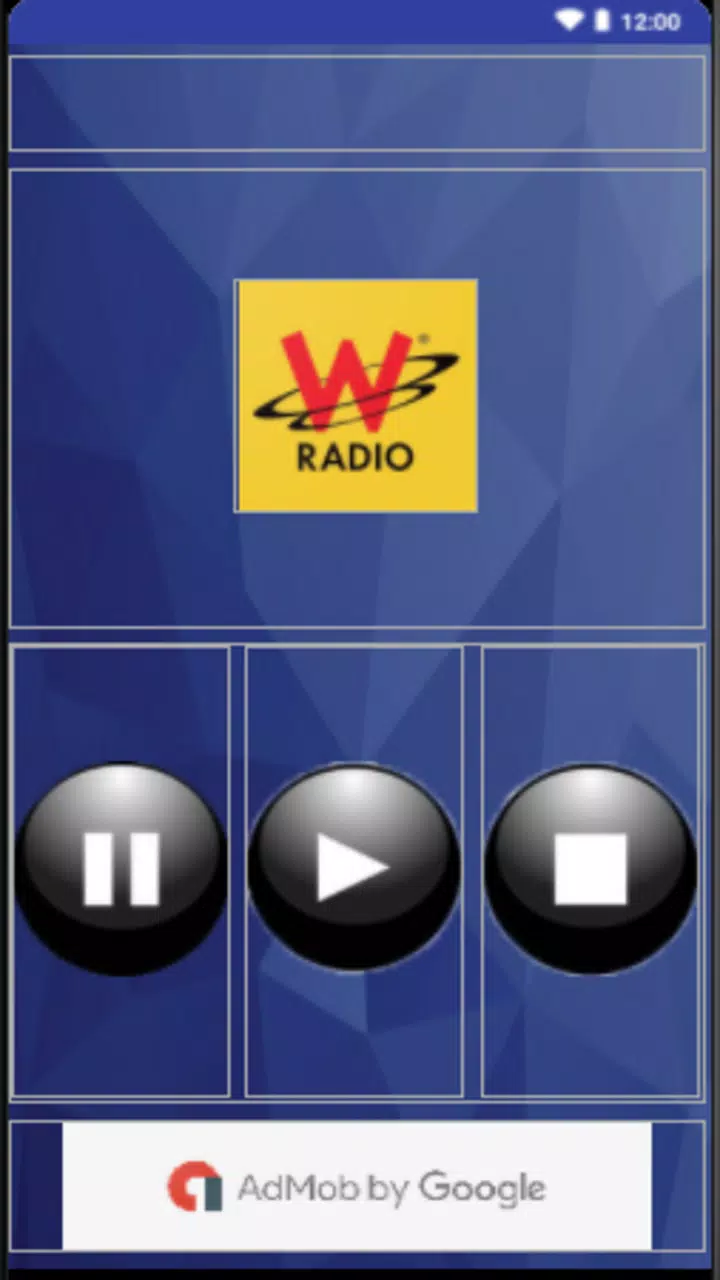Screen dimensions: 720x1280
Task: Tap the Wi-Fi status icon
Action: pos(570,21)
